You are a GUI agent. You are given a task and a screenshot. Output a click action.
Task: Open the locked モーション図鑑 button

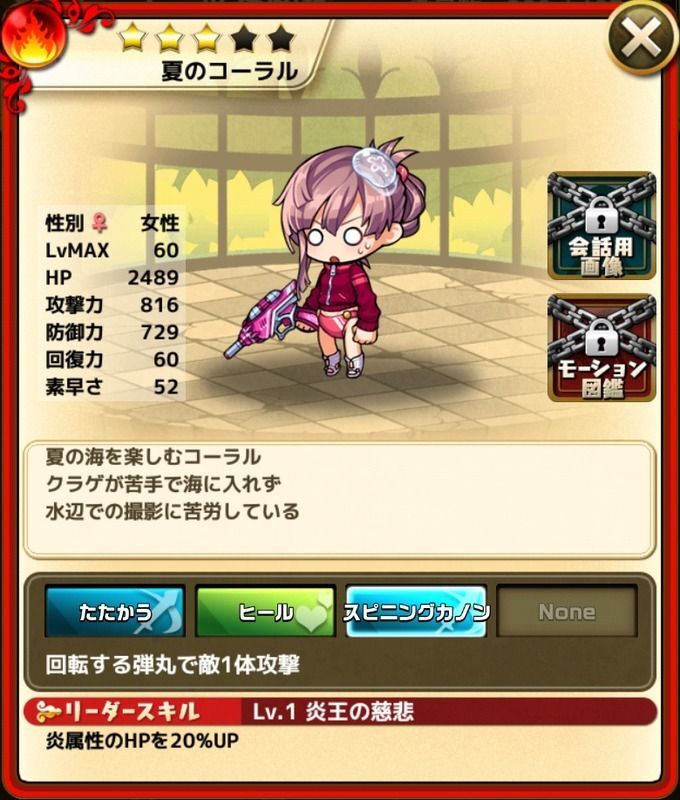coord(602,347)
